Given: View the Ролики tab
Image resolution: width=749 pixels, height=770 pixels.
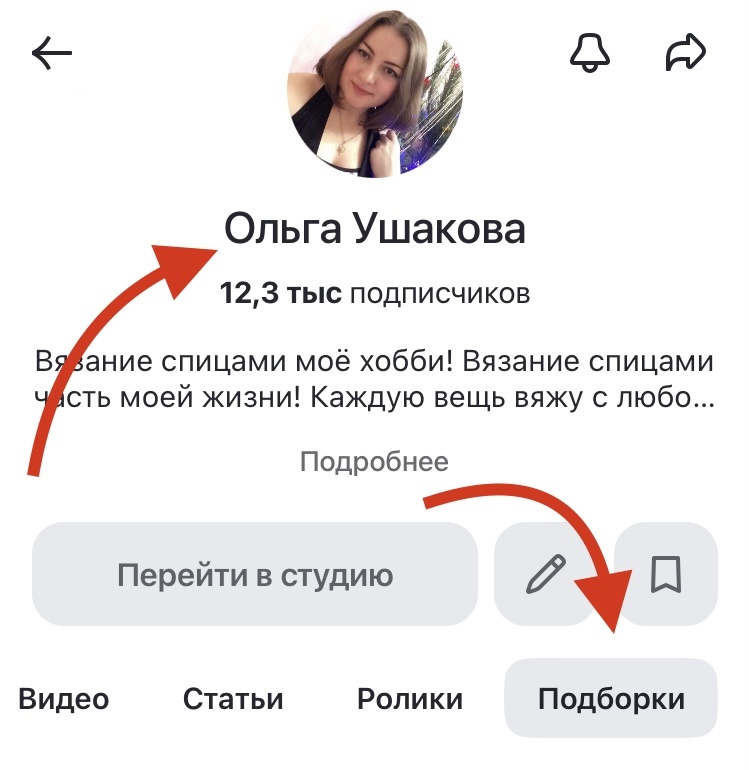Looking at the screenshot, I should pos(408,698).
